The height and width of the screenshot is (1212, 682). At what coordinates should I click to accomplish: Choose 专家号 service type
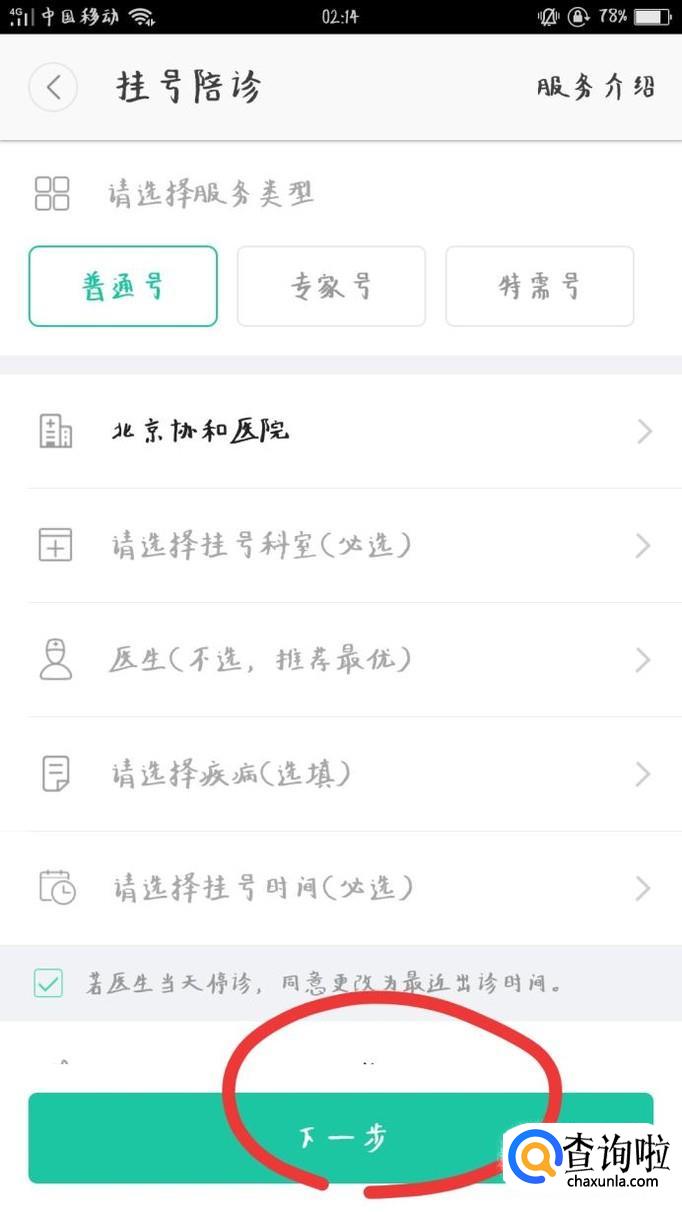(x=331, y=286)
